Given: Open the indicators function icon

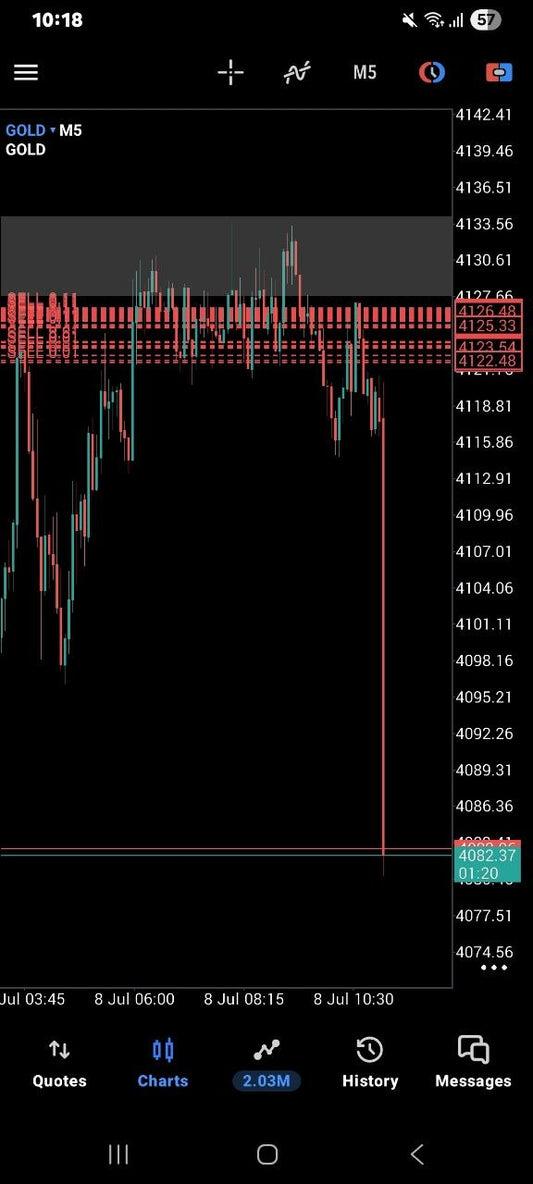Looking at the screenshot, I should [297, 72].
